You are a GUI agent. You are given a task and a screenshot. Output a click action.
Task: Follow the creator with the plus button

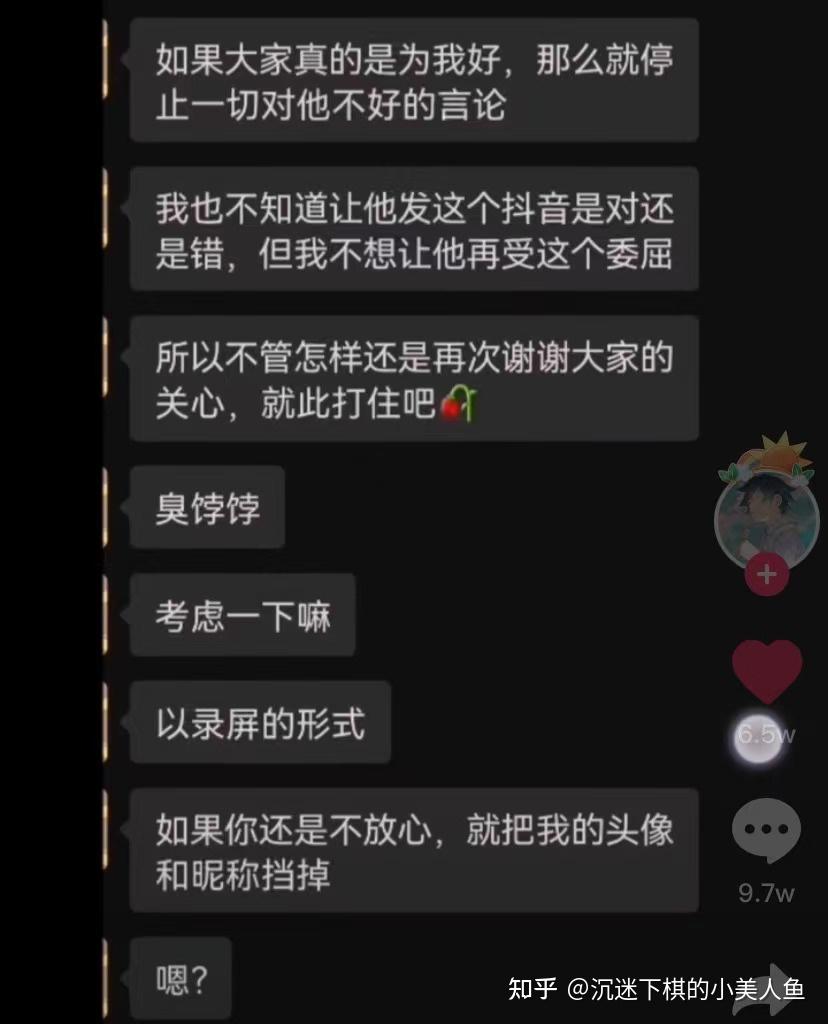click(767, 576)
